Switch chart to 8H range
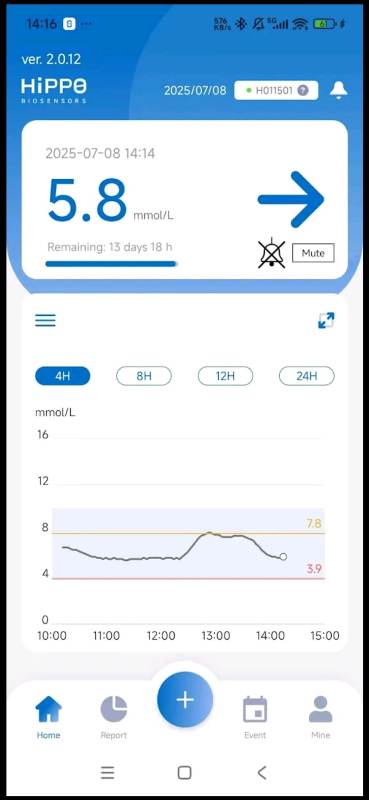 coord(144,377)
